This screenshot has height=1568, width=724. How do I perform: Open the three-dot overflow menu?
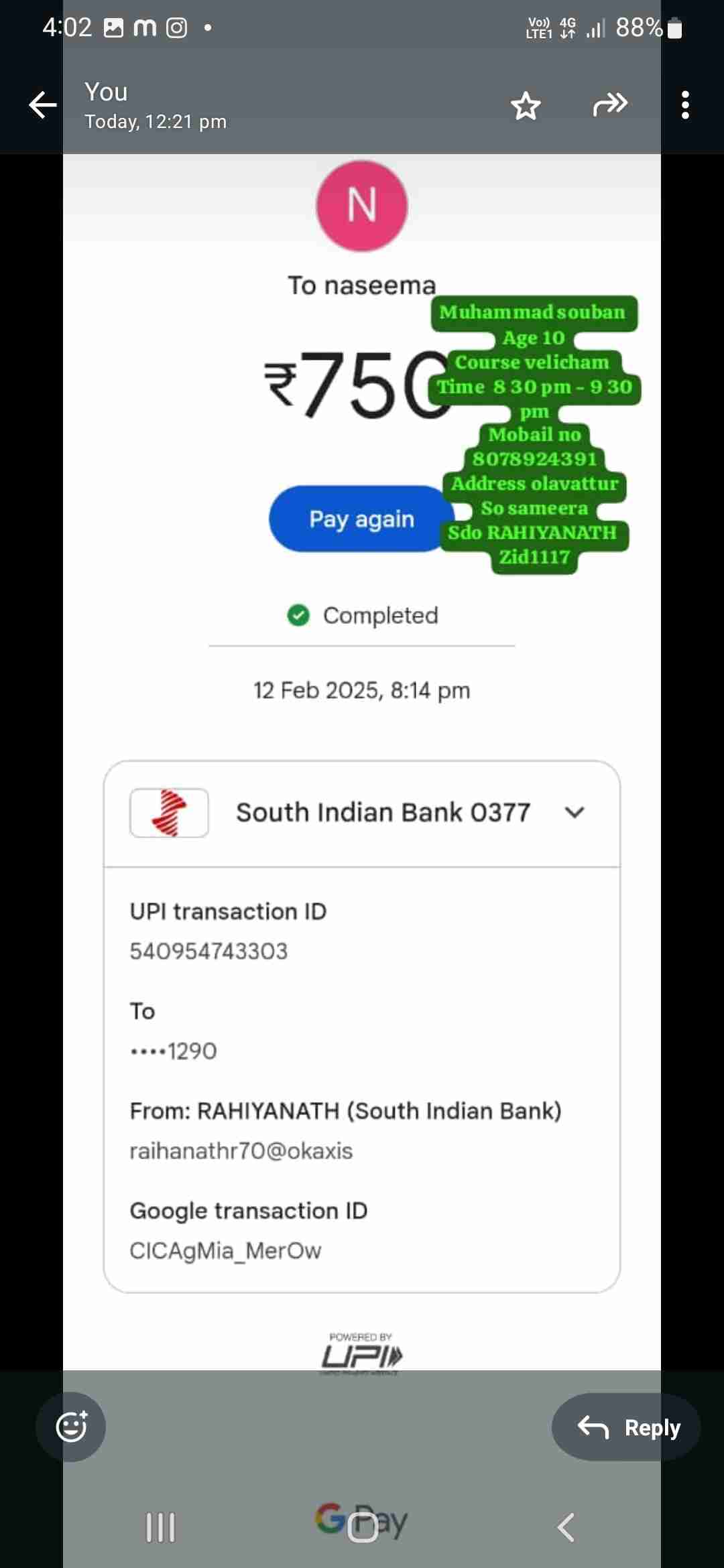[684, 105]
